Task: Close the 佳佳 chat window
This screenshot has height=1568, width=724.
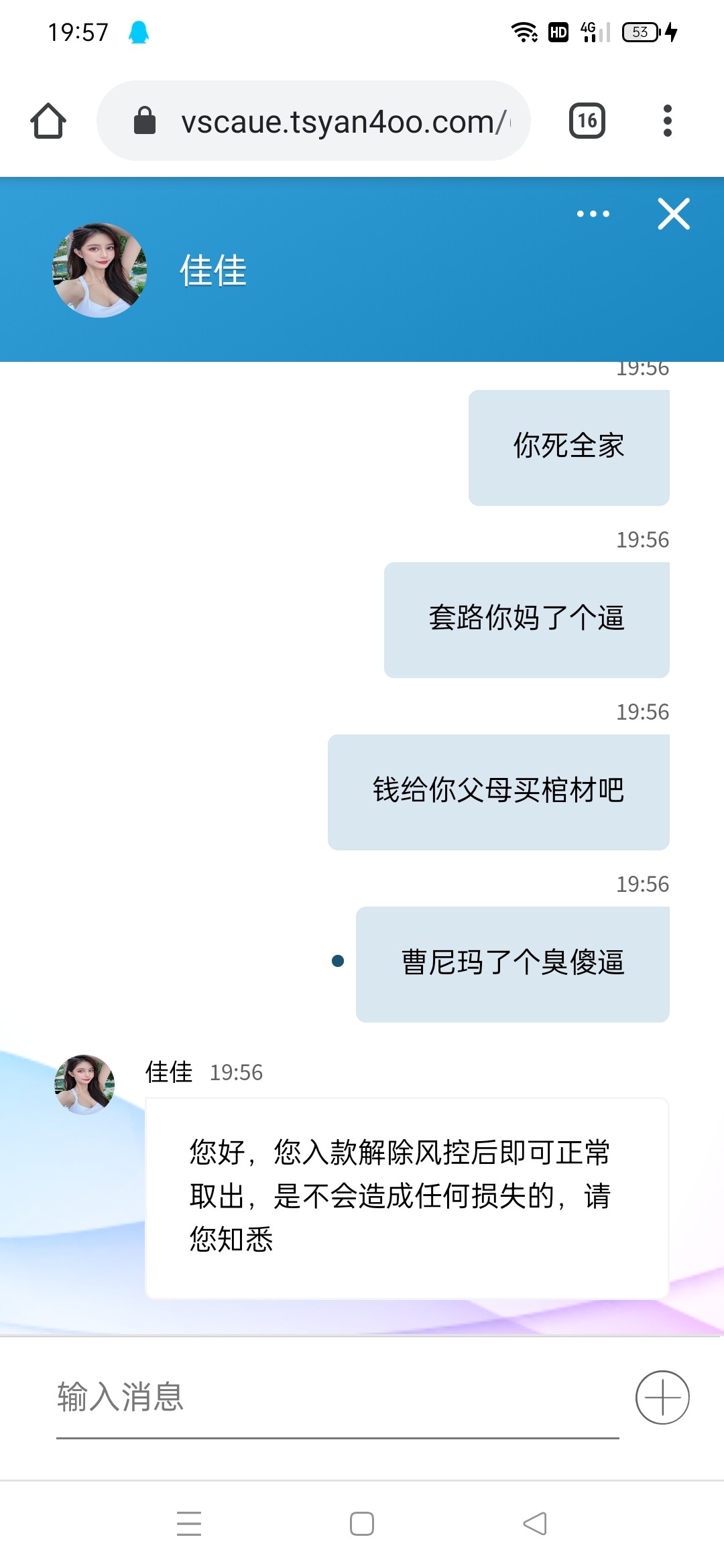Action: point(673,214)
